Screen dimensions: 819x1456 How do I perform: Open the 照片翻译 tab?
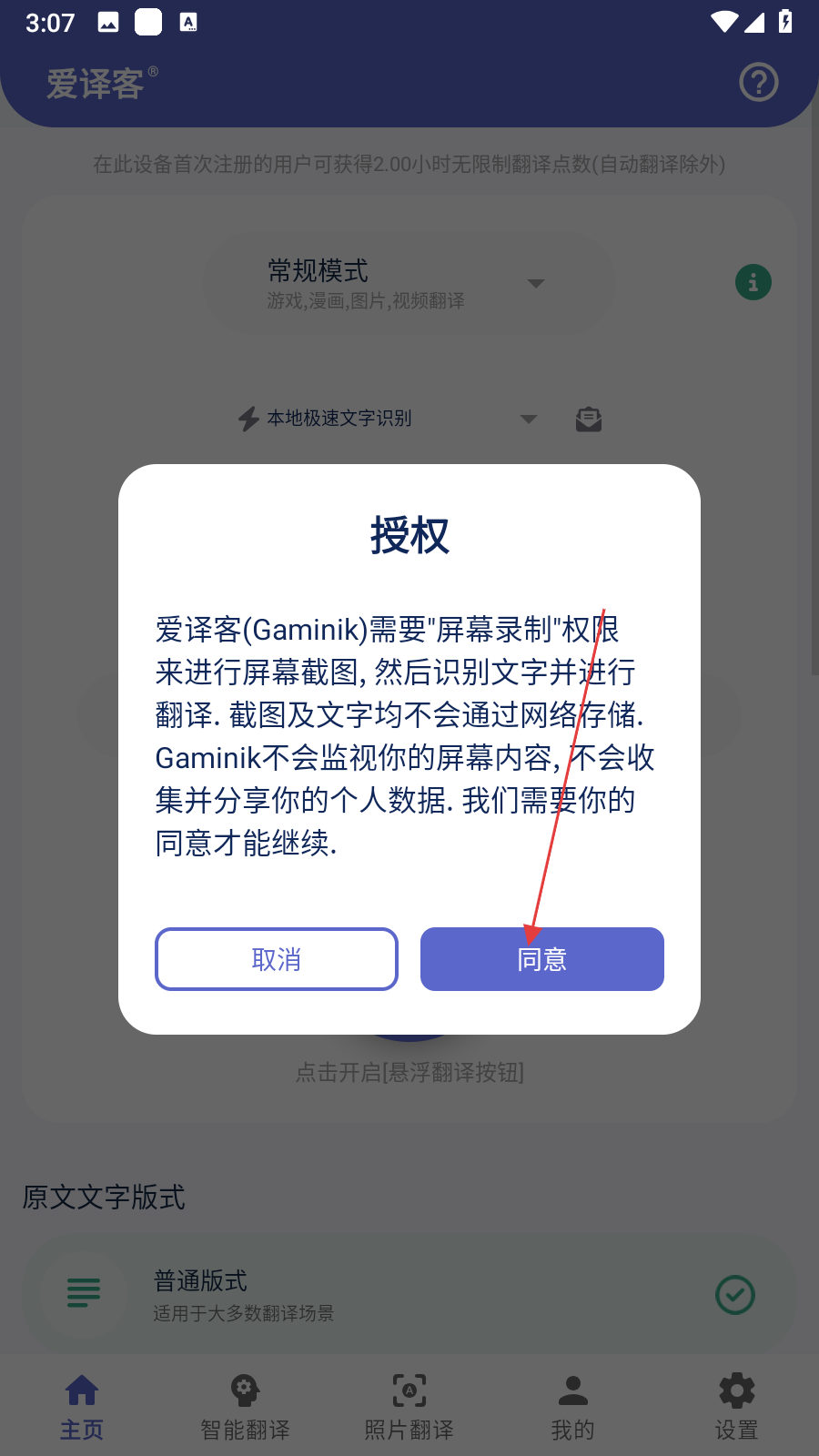409,1406
